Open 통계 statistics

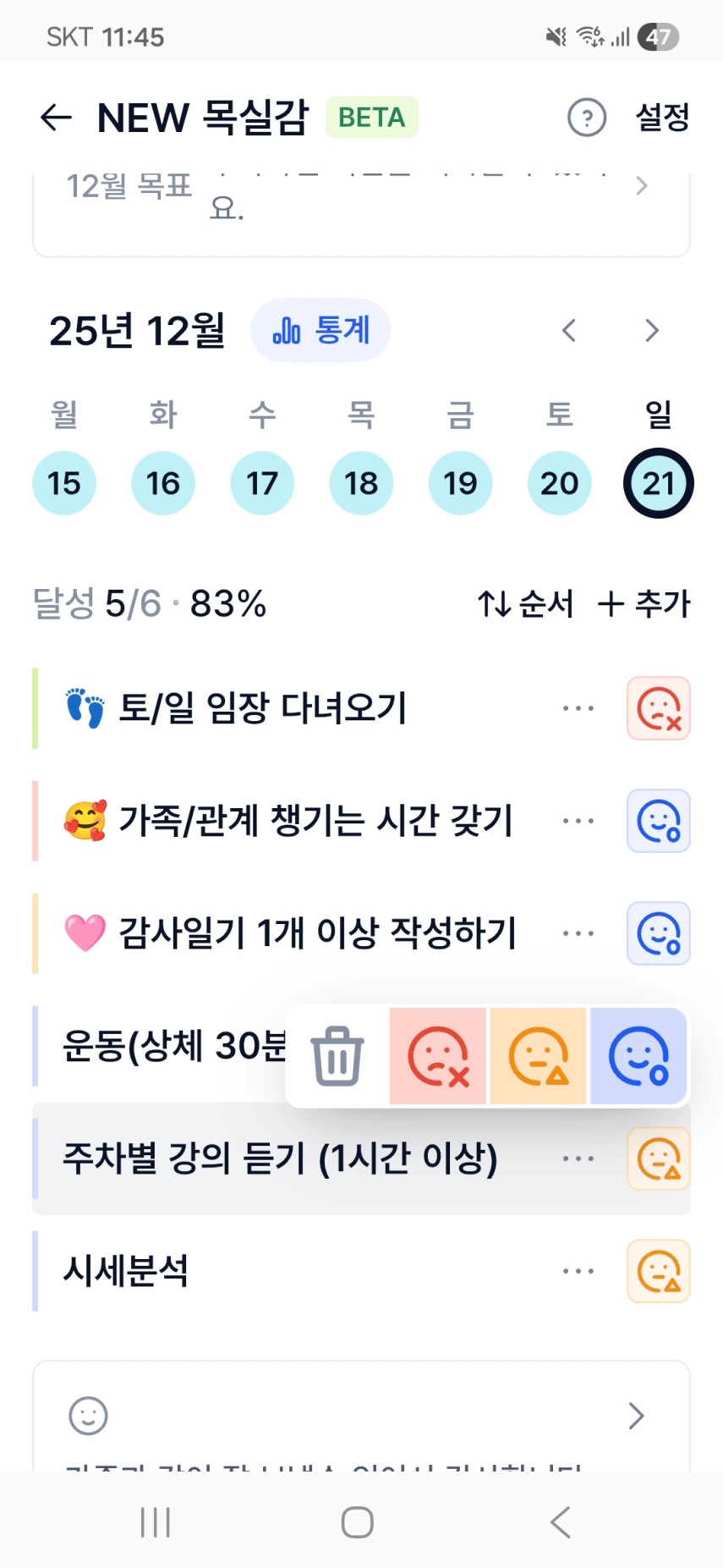click(x=320, y=330)
